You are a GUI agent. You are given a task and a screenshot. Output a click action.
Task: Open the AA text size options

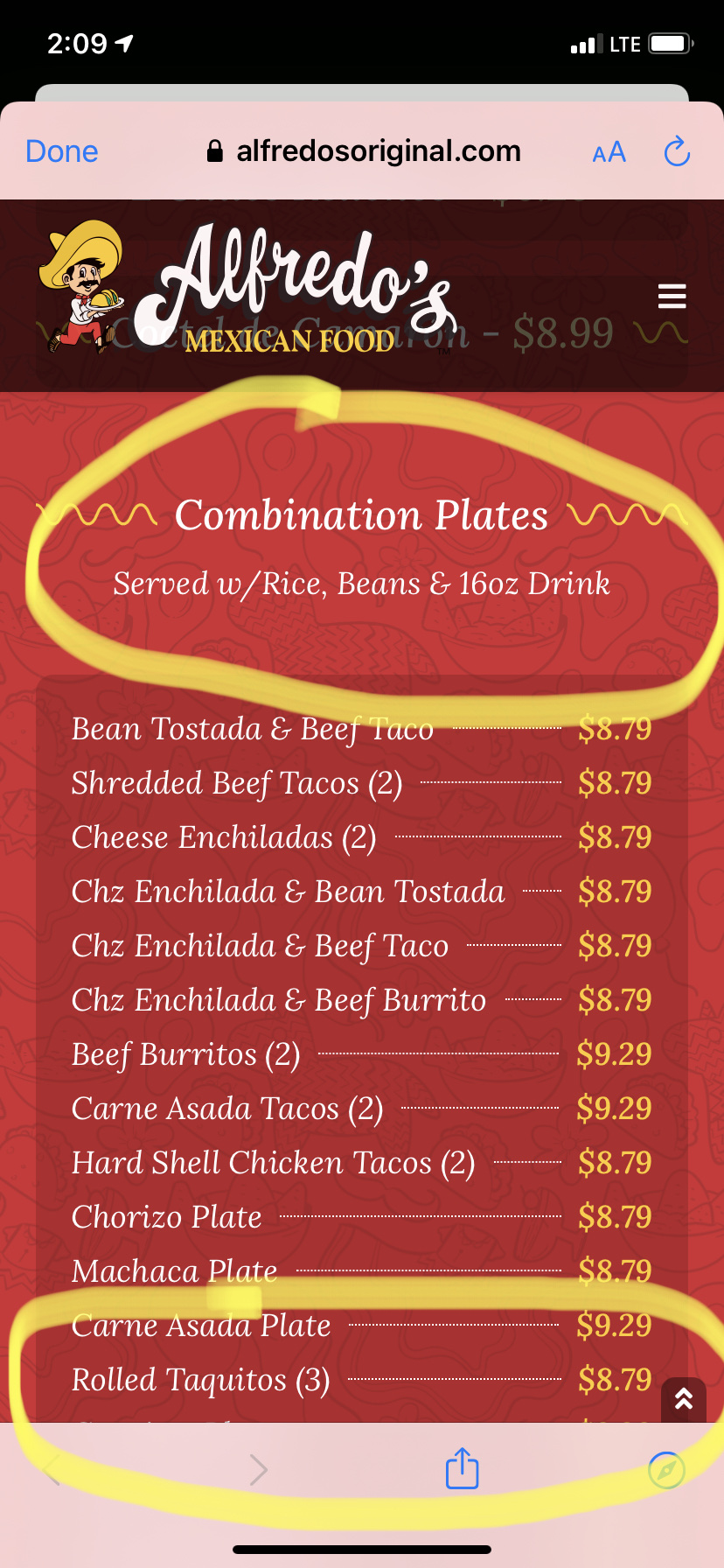(609, 152)
